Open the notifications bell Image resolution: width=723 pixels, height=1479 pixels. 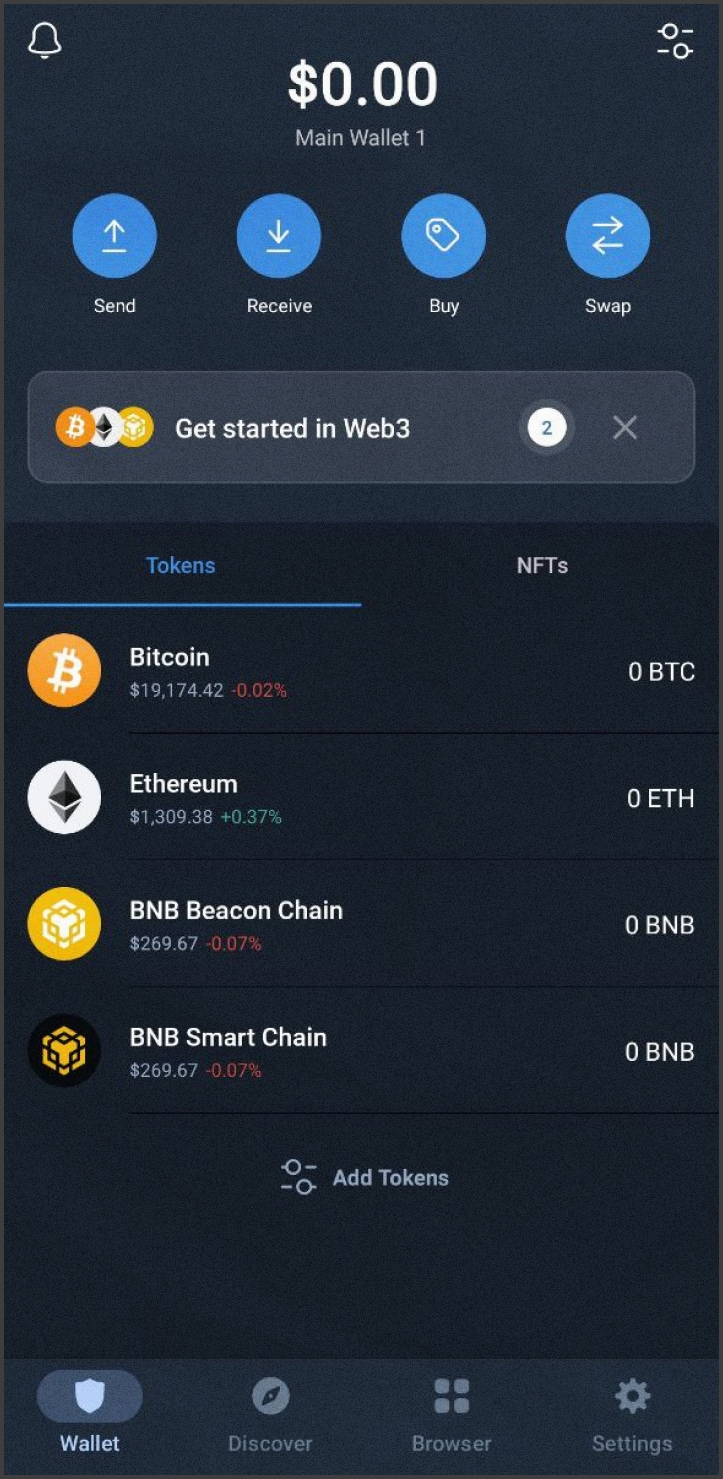[45, 40]
